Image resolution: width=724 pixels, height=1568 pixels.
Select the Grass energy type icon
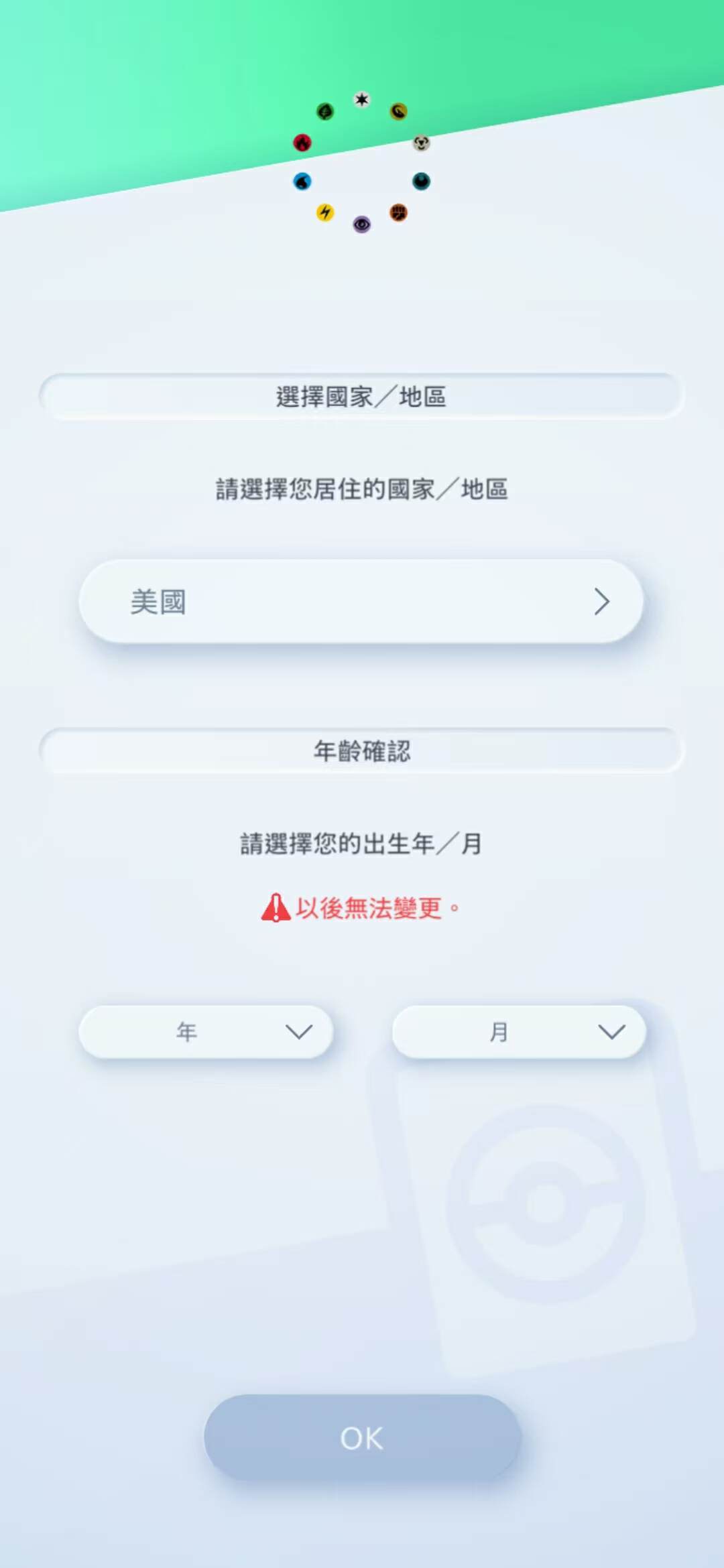[324, 113]
